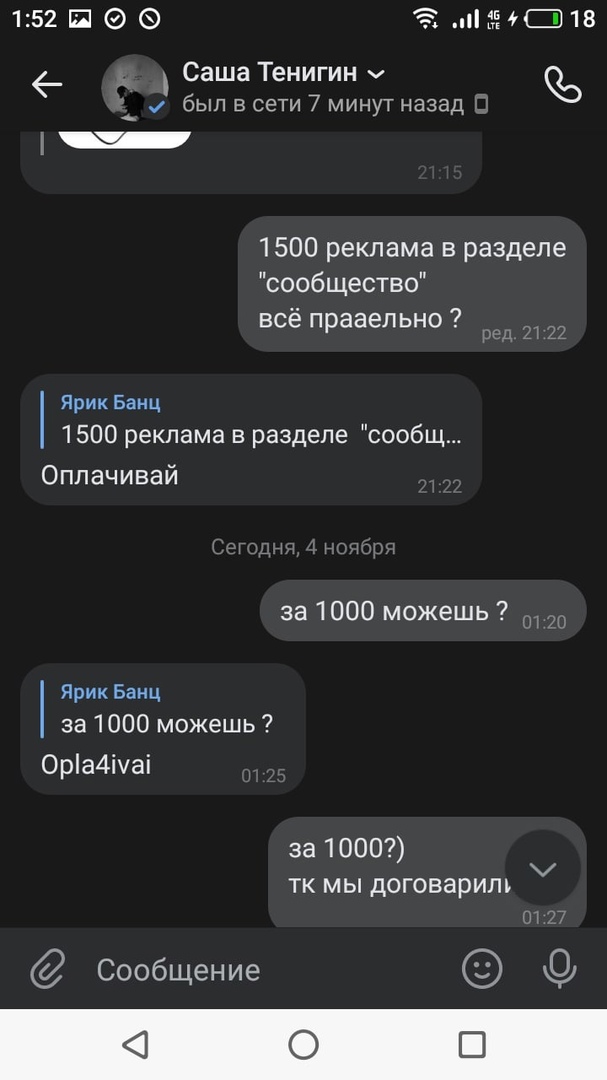
Task: Tap the system home button
Action: (303, 1045)
